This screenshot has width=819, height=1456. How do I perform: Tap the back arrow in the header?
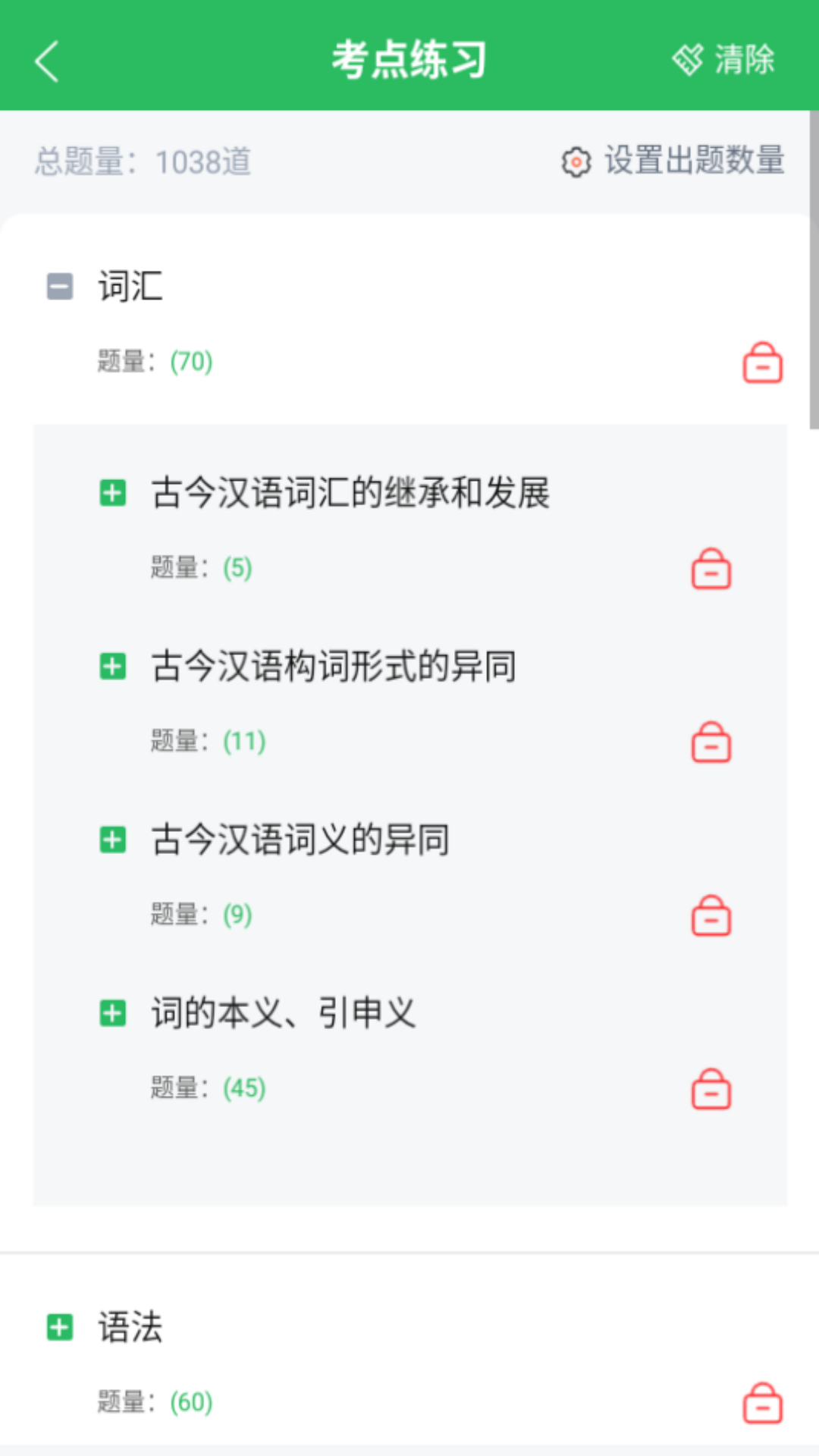[47, 61]
